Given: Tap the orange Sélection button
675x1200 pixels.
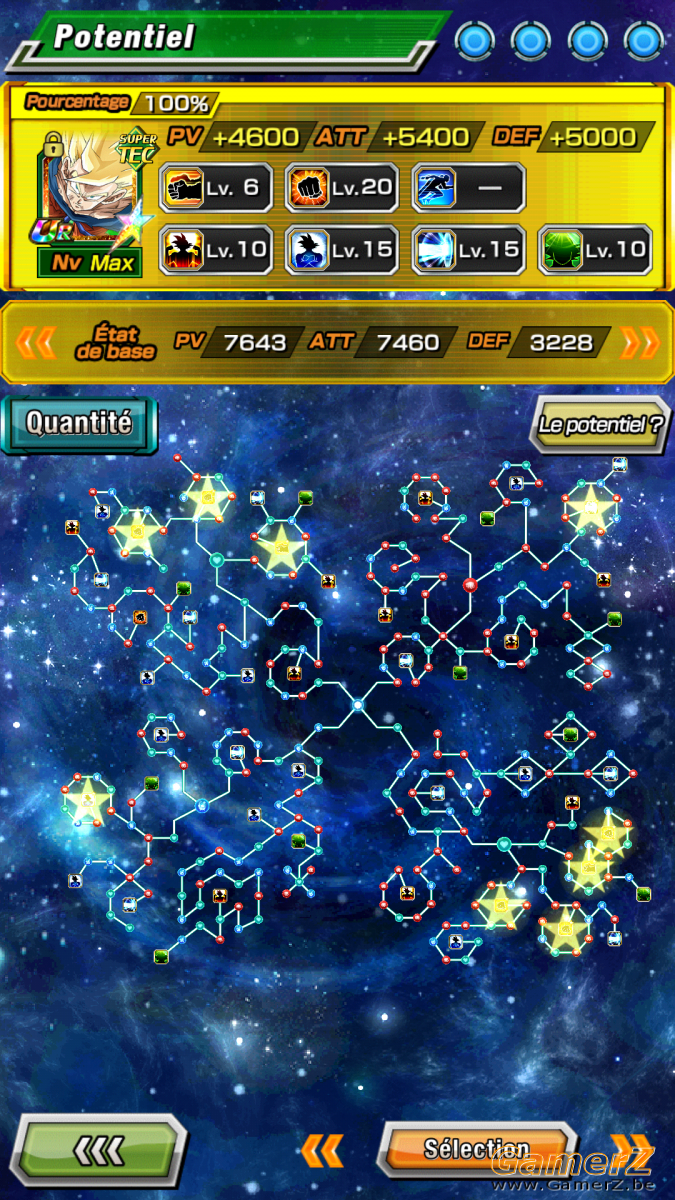Looking at the screenshot, I should tap(476, 1150).
